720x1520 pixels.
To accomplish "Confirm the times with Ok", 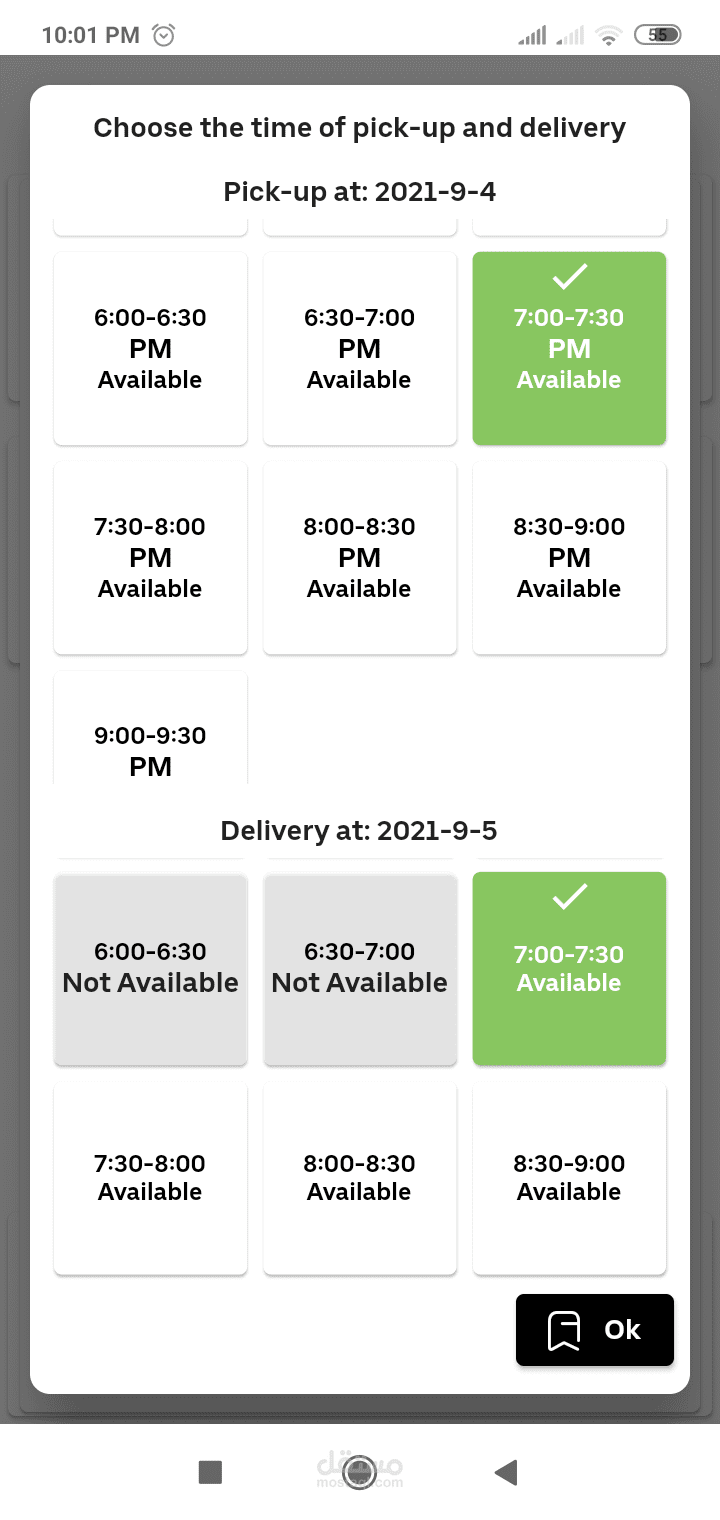I will coord(595,1330).
